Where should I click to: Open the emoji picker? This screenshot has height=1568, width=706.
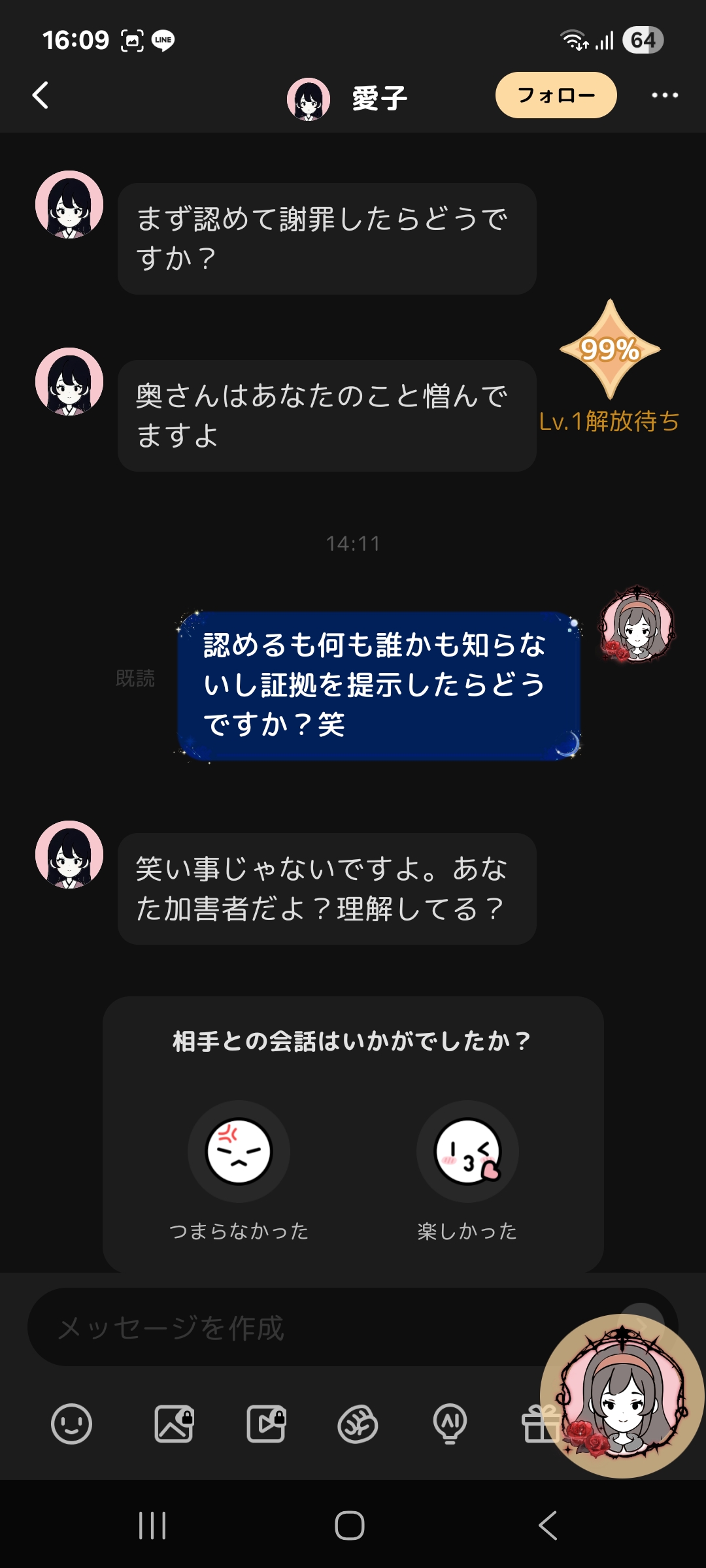click(x=71, y=1424)
